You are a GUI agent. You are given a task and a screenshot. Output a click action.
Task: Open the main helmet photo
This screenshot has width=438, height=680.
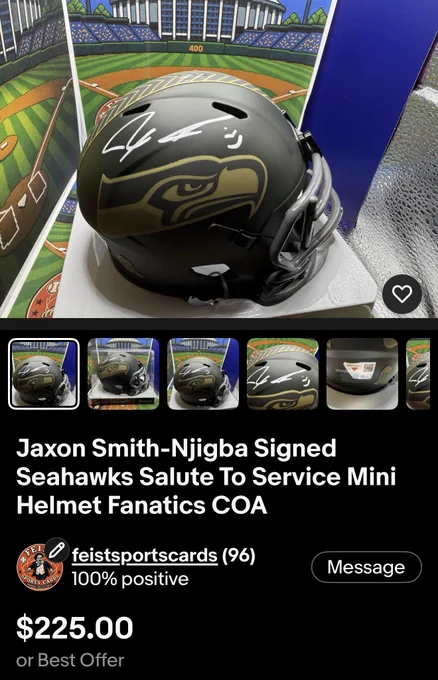tap(219, 159)
